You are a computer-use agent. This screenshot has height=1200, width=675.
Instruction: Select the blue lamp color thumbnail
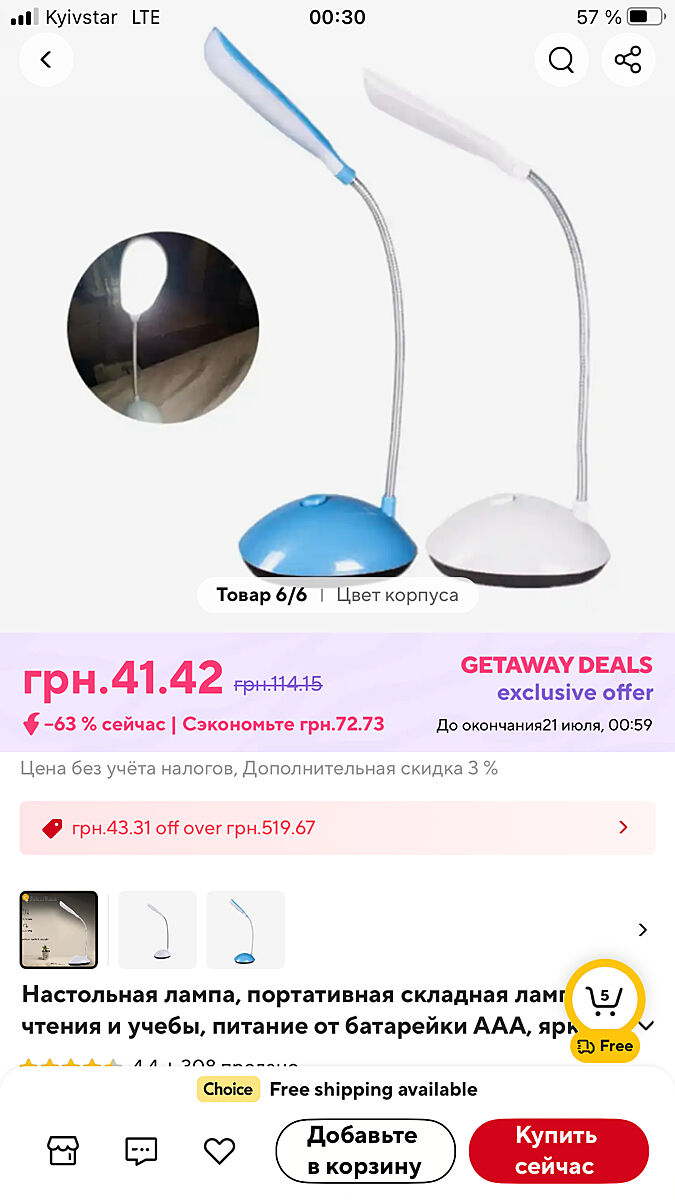245,930
